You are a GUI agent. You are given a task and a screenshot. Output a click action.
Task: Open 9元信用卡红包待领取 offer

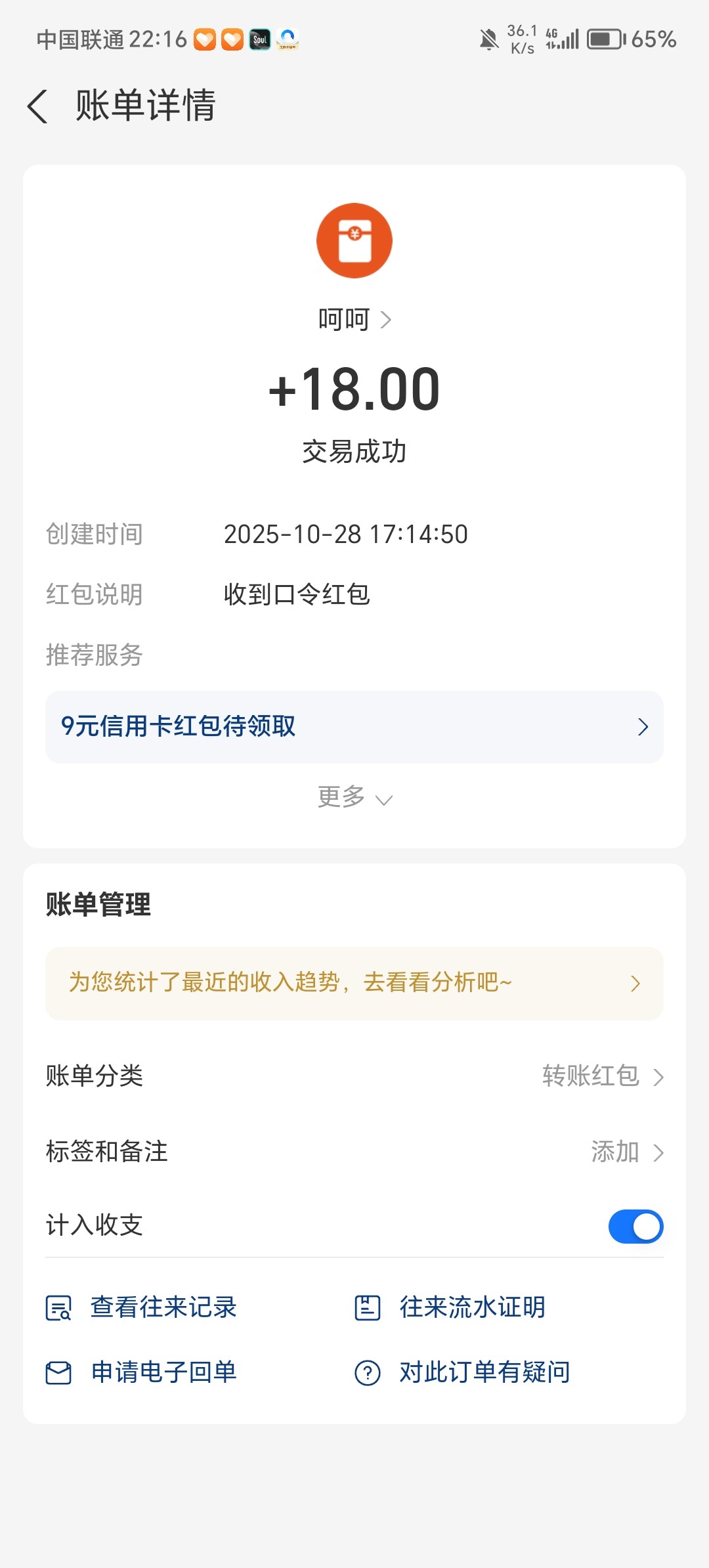click(x=354, y=726)
